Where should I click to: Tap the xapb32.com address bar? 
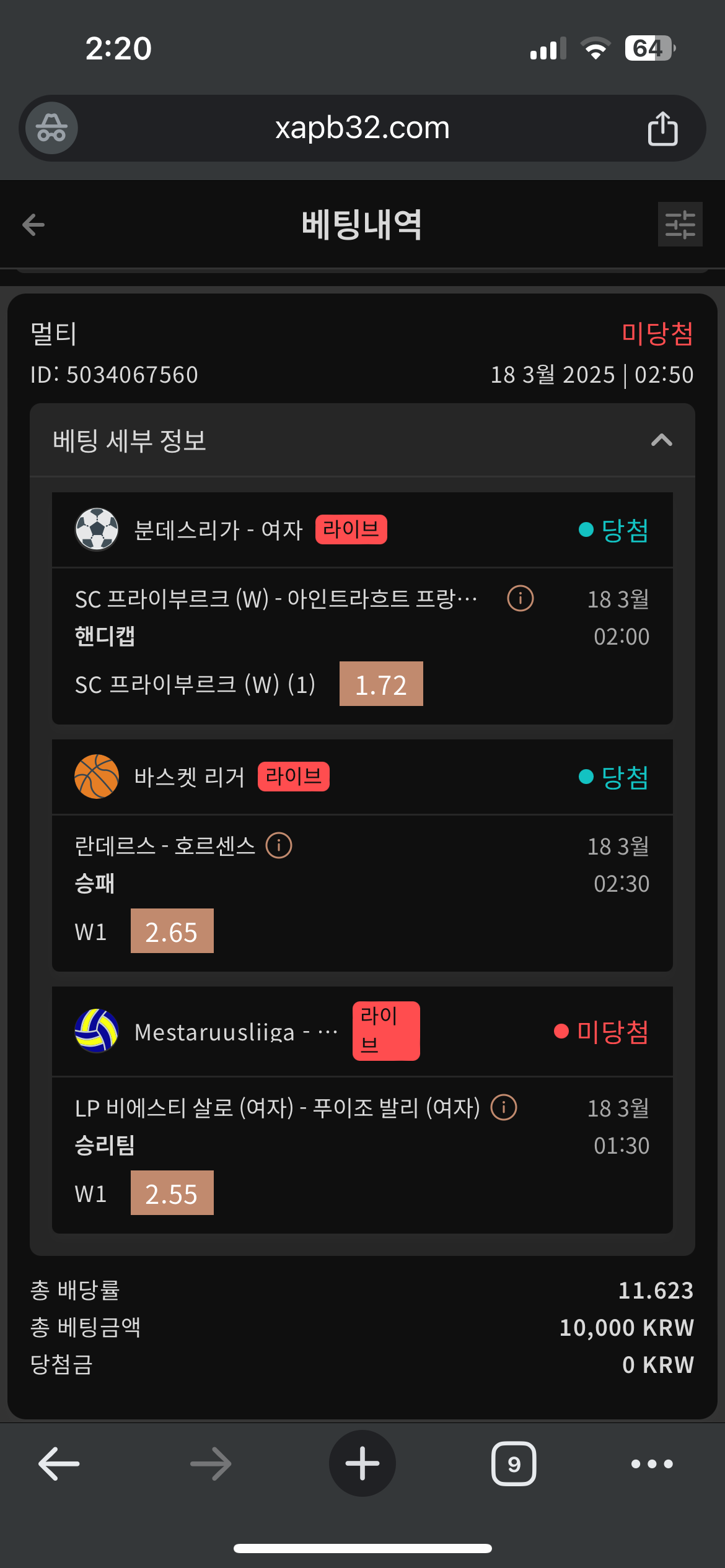pyautogui.click(x=362, y=128)
